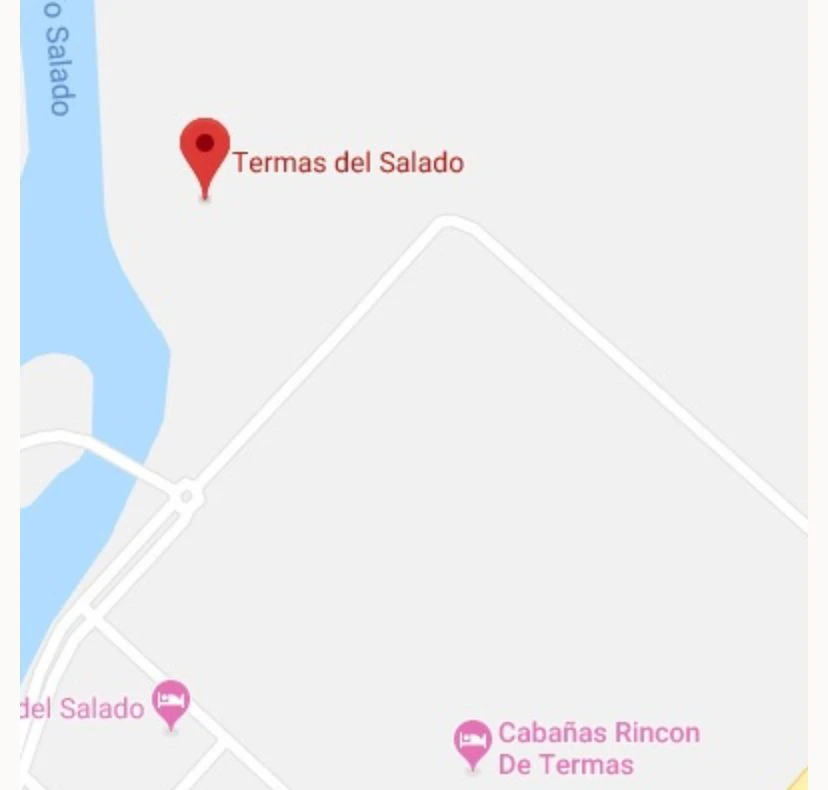This screenshot has height=790, width=828.
Task: Select the hotel marker labeled del Salado
Action: point(171,702)
